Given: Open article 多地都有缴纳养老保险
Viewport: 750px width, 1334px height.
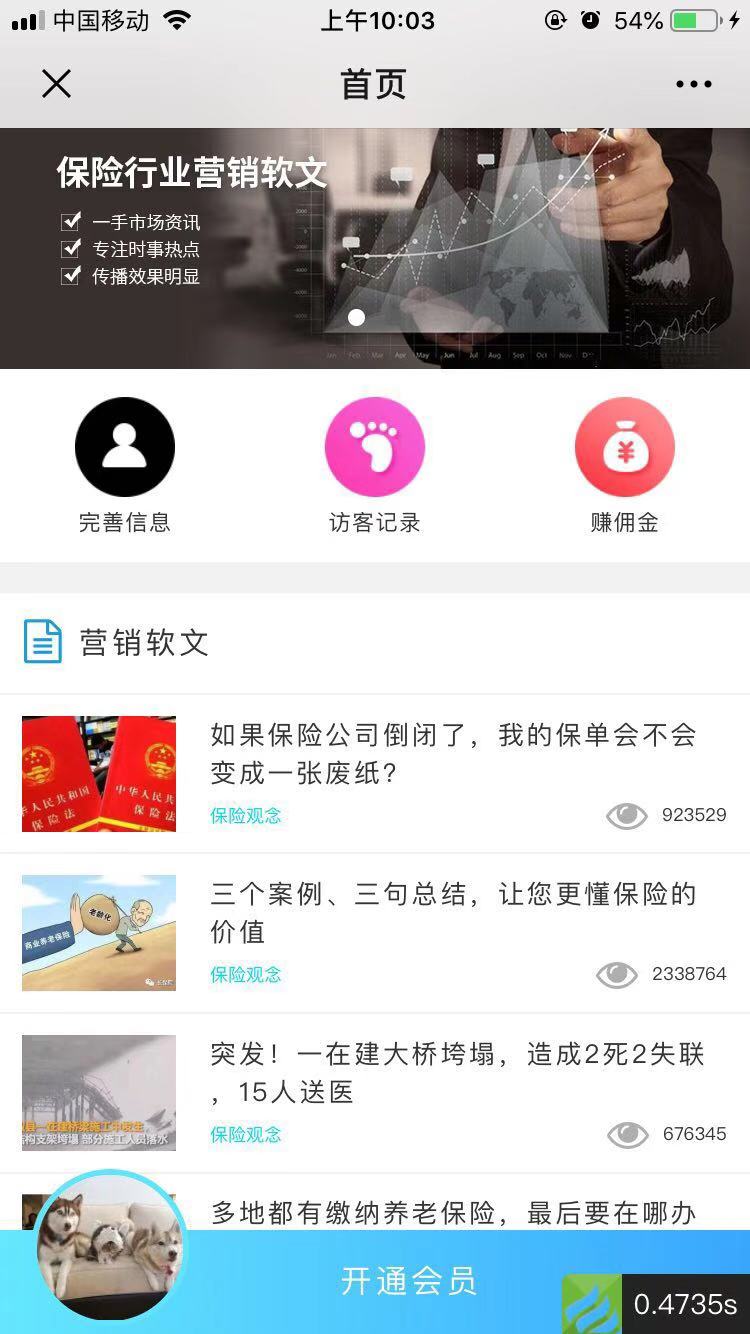Looking at the screenshot, I should coord(452,1212).
